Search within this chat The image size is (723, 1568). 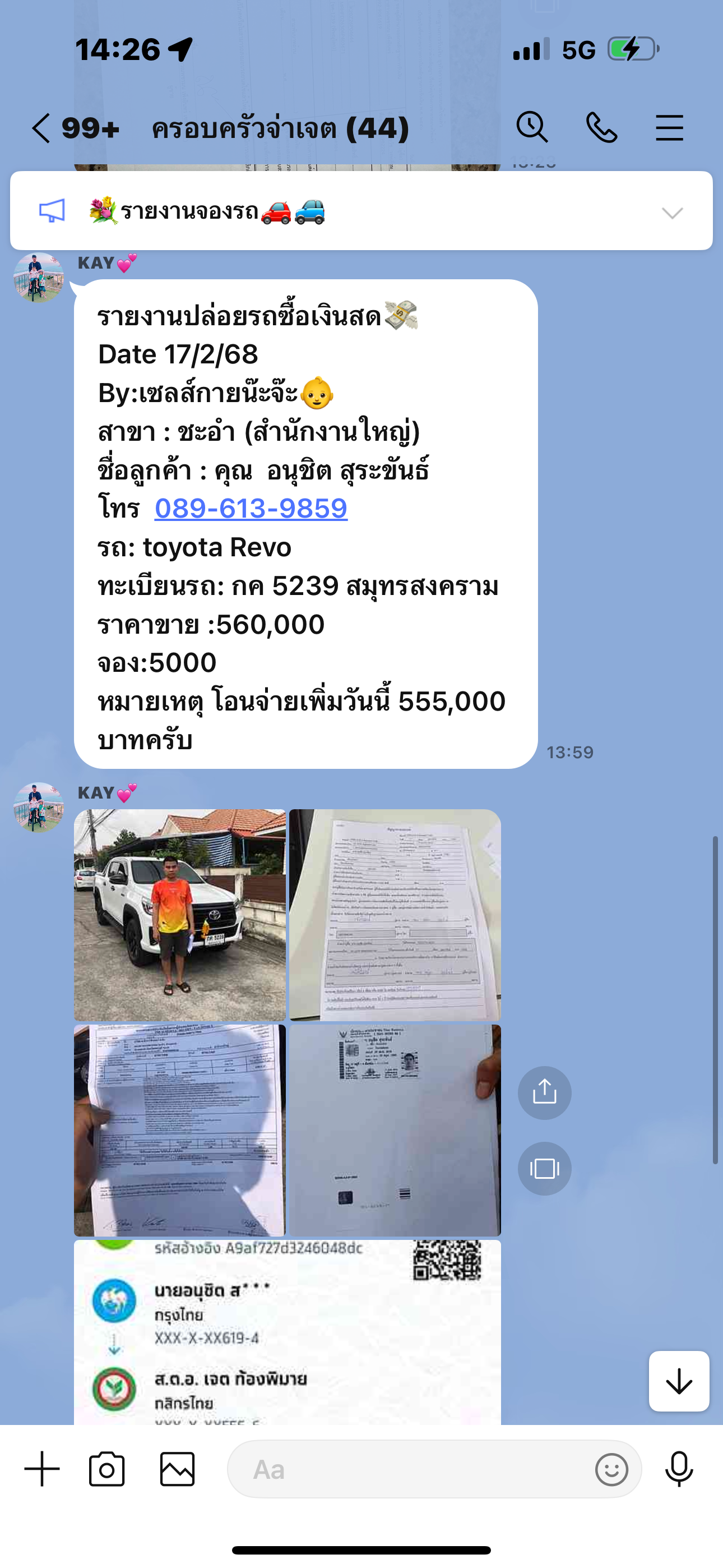pos(532,128)
